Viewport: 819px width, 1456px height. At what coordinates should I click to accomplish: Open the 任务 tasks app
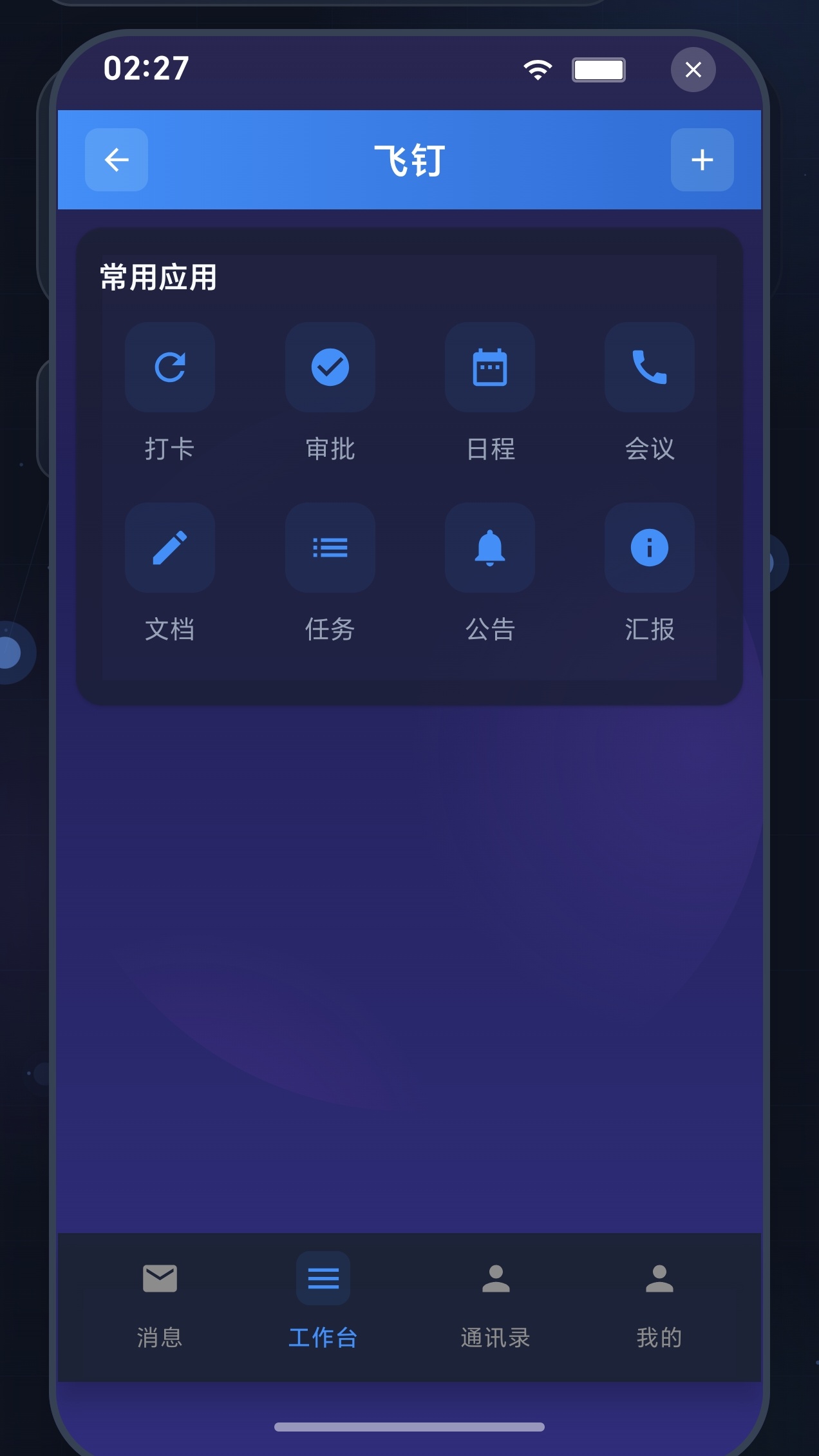coord(330,548)
